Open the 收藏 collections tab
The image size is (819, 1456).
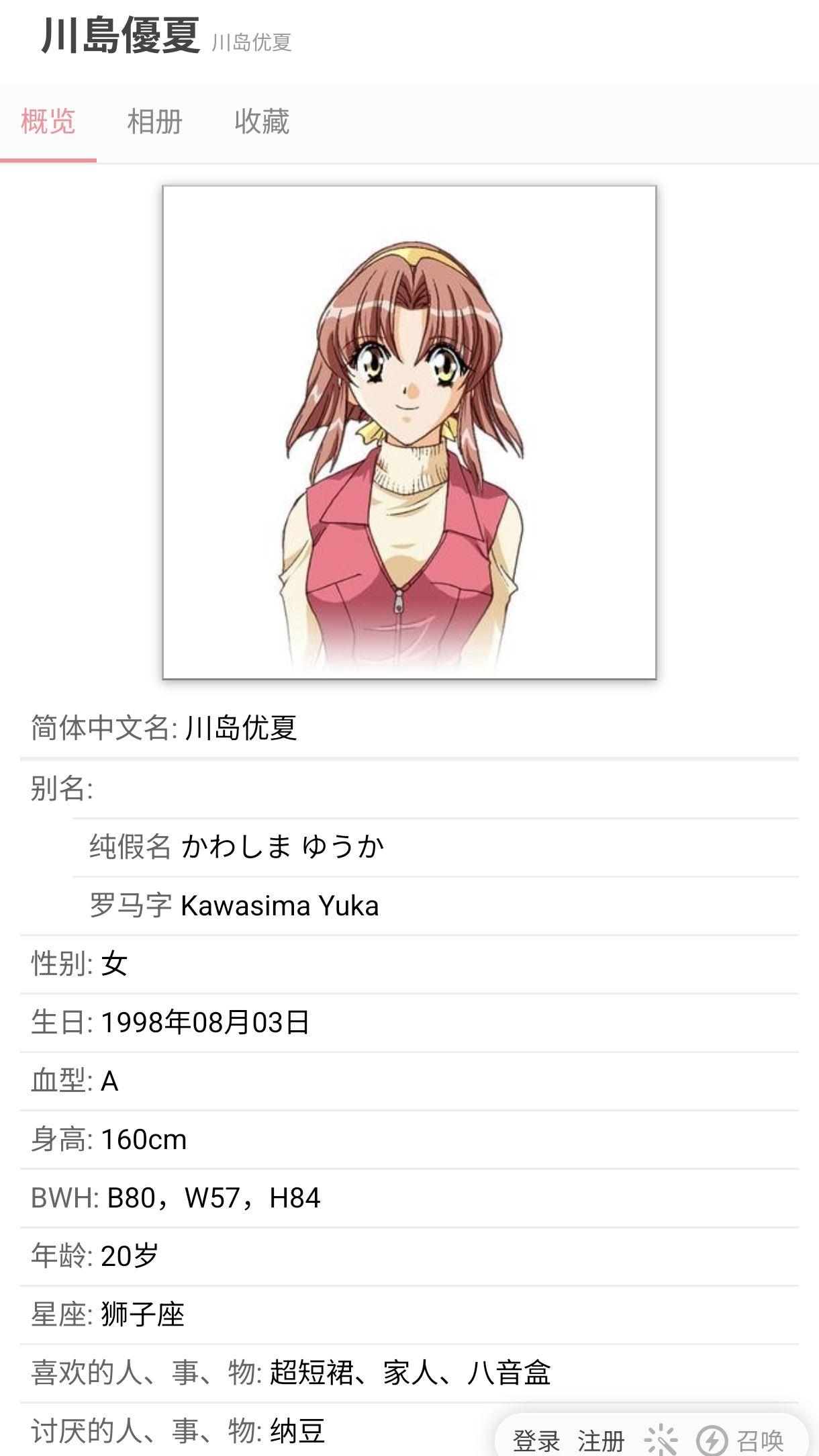[262, 122]
